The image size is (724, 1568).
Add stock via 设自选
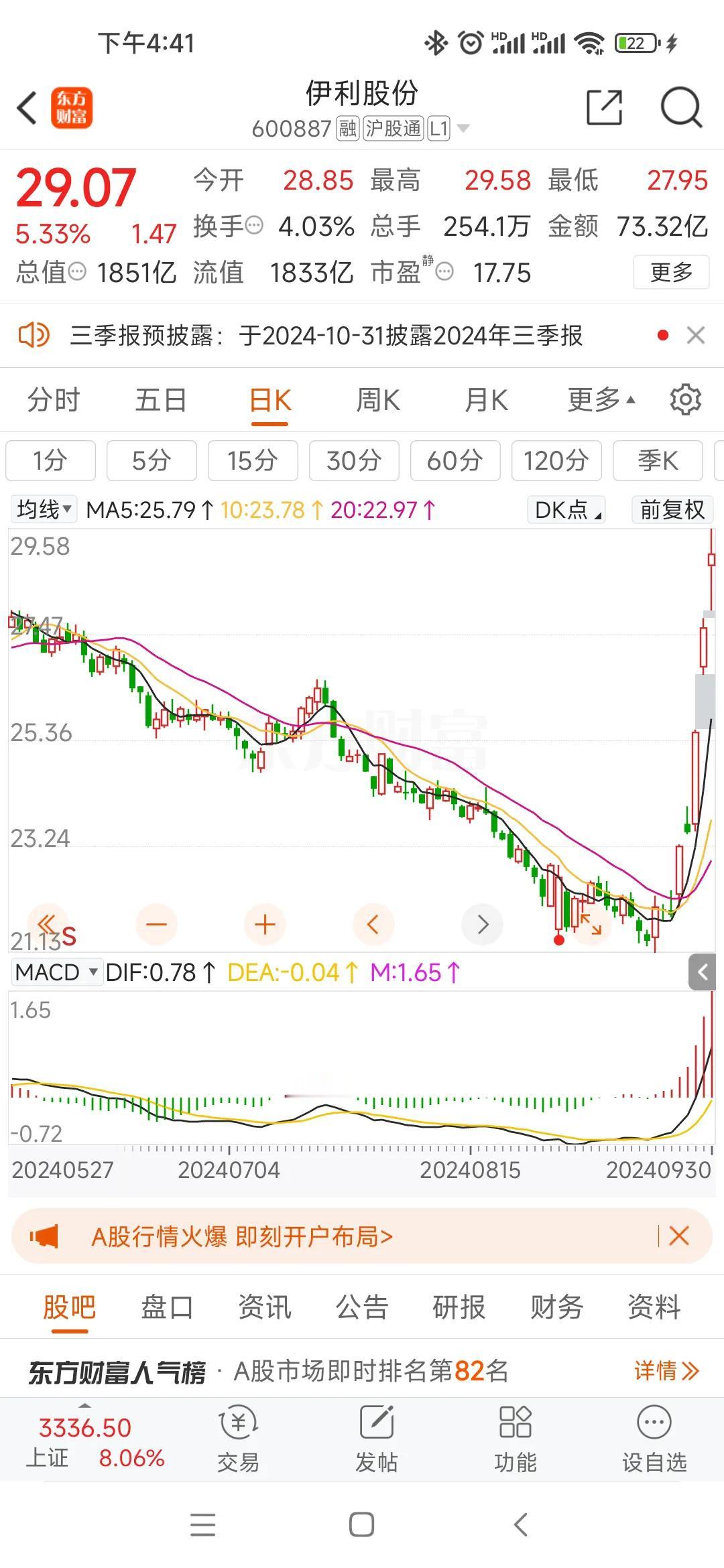[654, 1439]
